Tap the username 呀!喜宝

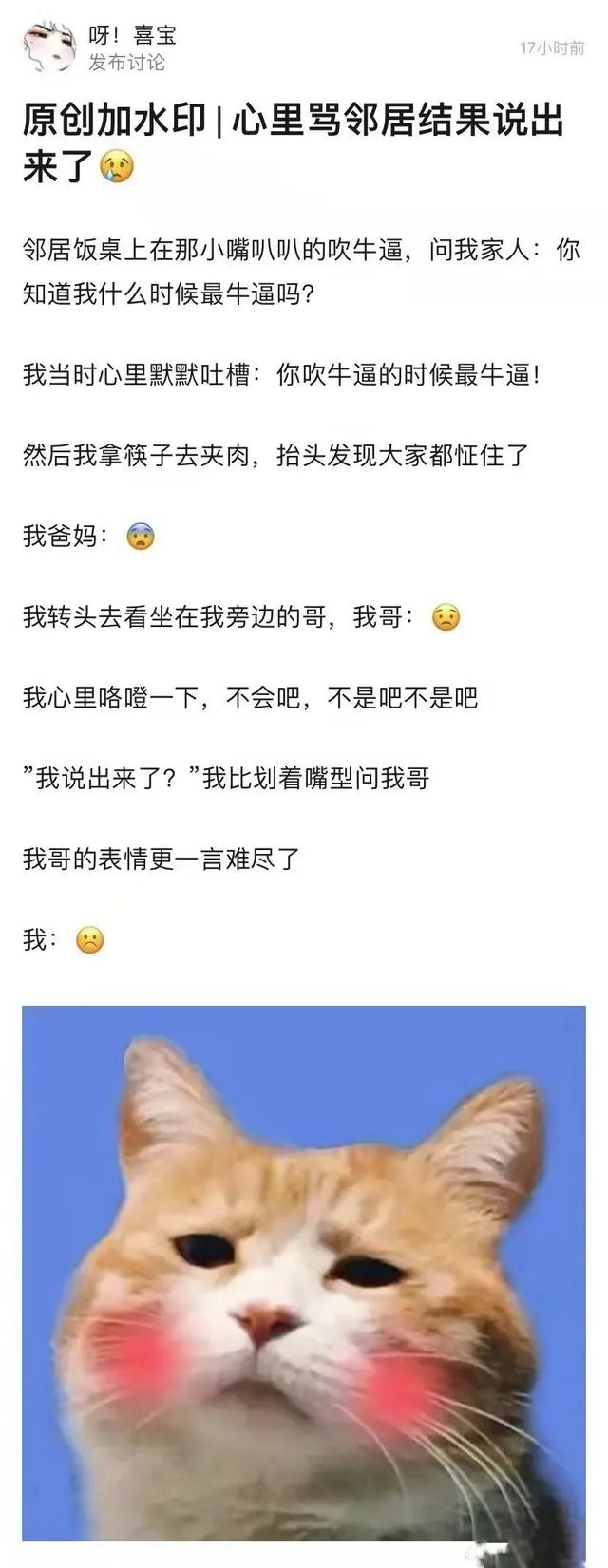coord(132,35)
